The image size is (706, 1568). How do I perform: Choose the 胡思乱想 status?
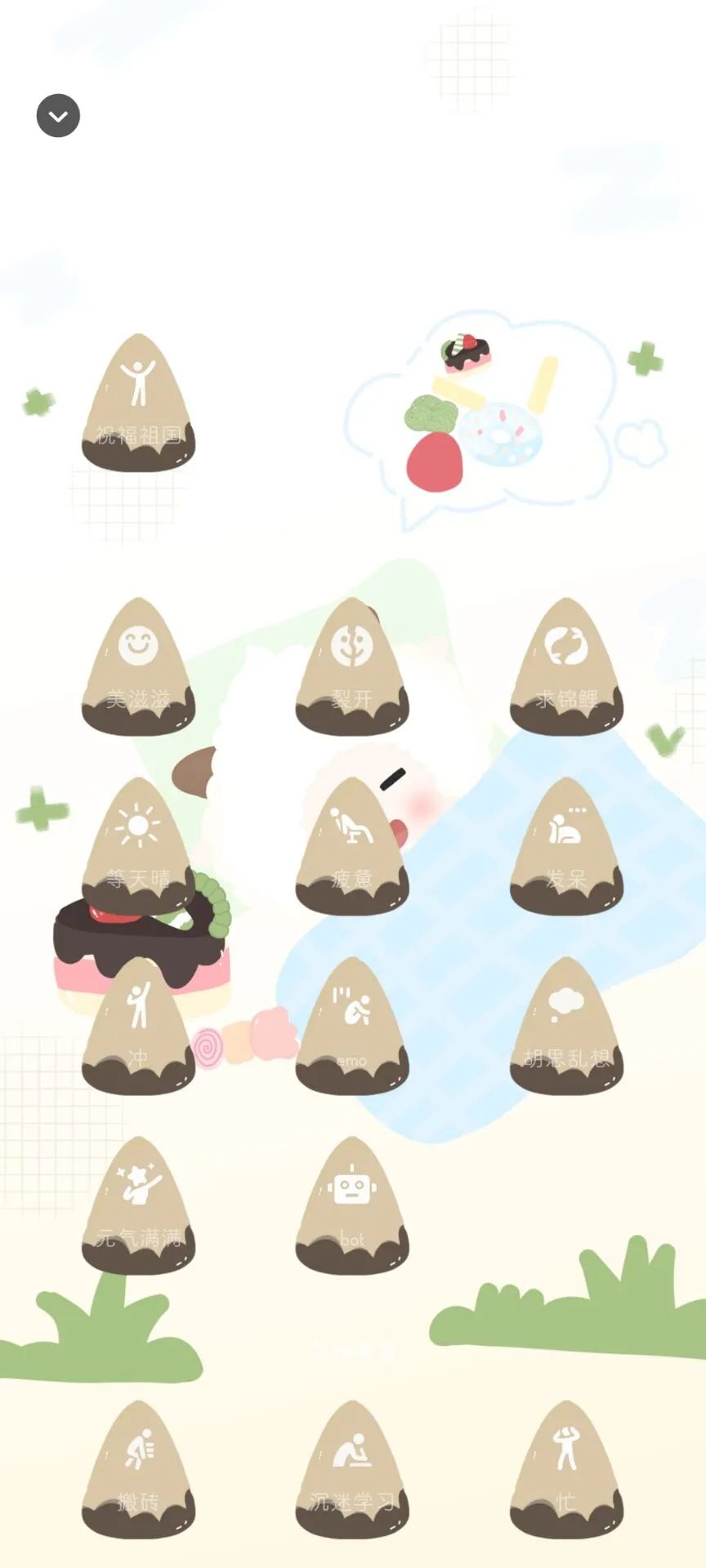(x=566, y=1026)
